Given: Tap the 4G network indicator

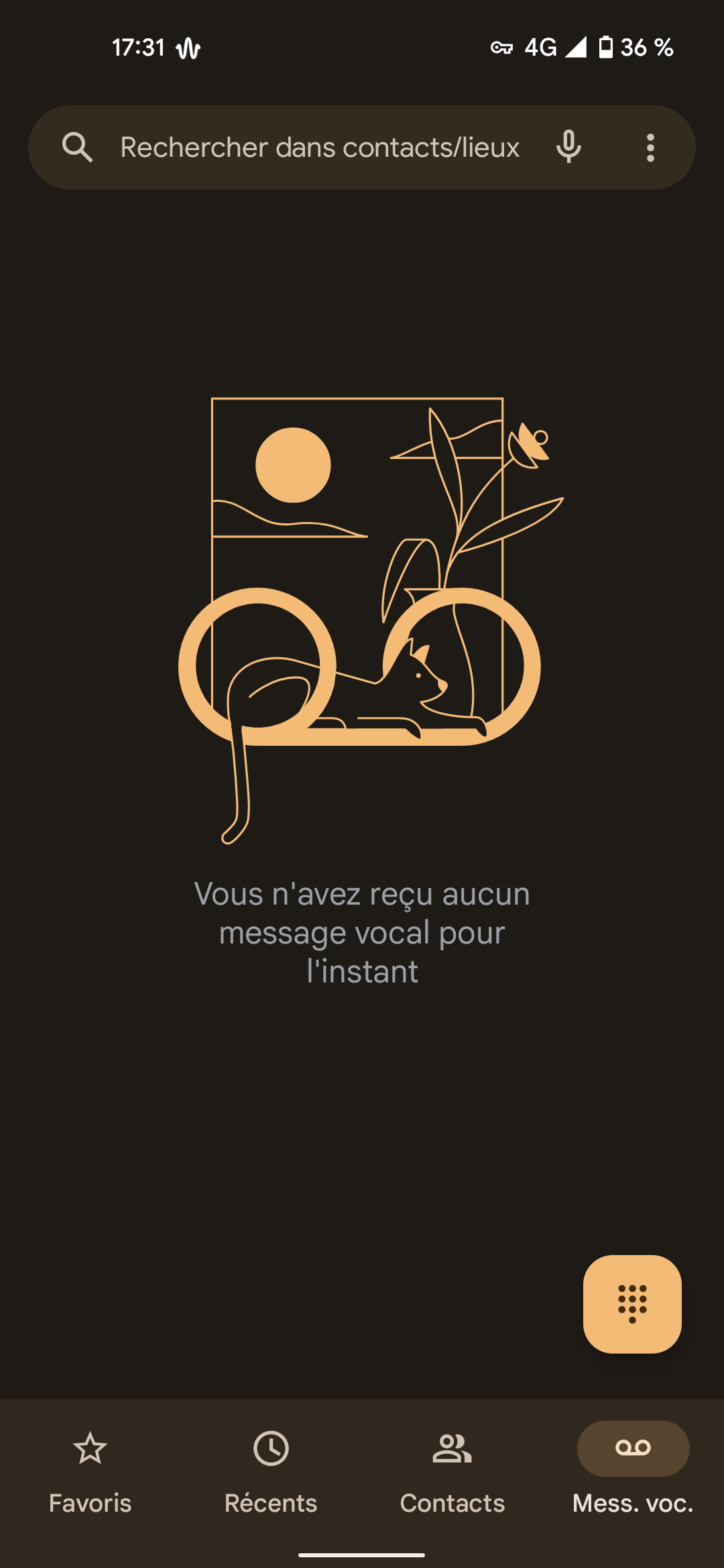Looking at the screenshot, I should click(x=540, y=47).
